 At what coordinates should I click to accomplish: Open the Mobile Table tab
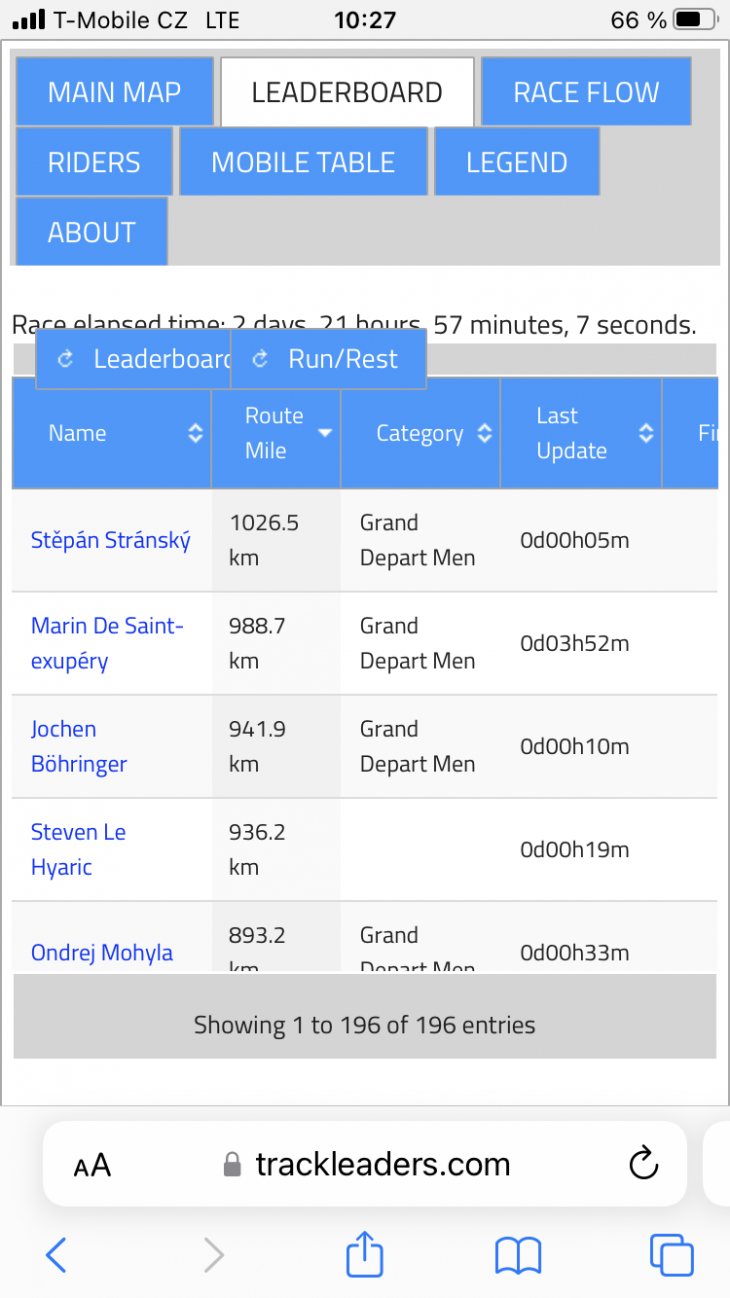click(303, 162)
